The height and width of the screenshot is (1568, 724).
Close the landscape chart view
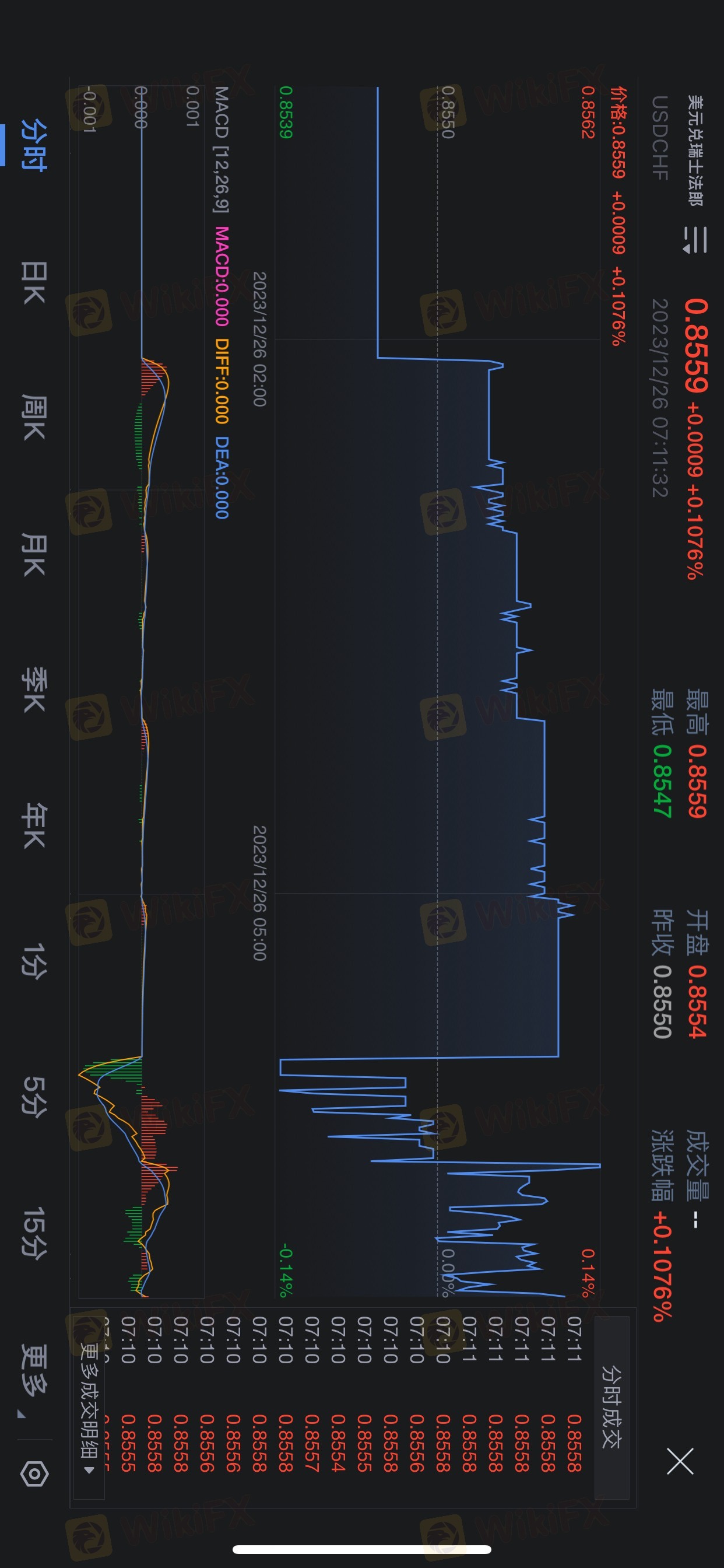coord(680,1461)
